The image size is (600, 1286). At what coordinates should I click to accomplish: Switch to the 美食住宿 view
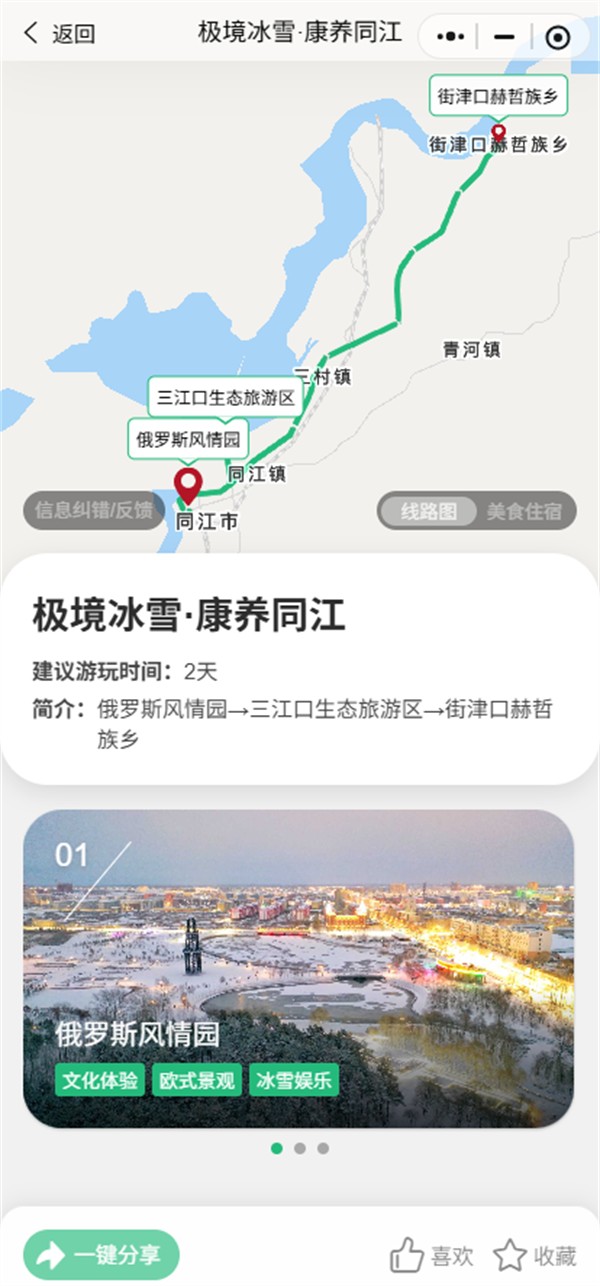tap(524, 511)
